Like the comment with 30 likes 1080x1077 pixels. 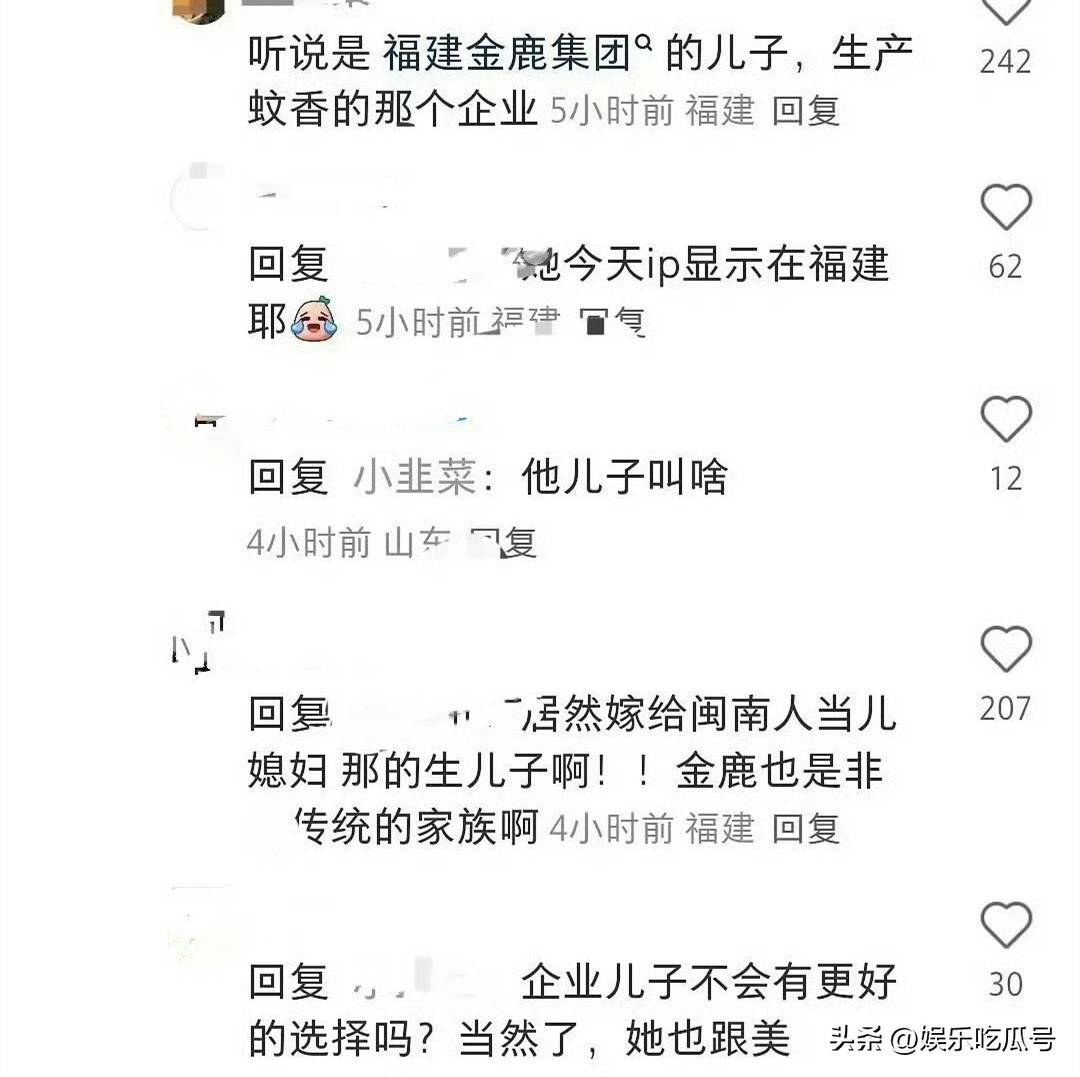point(1005,924)
